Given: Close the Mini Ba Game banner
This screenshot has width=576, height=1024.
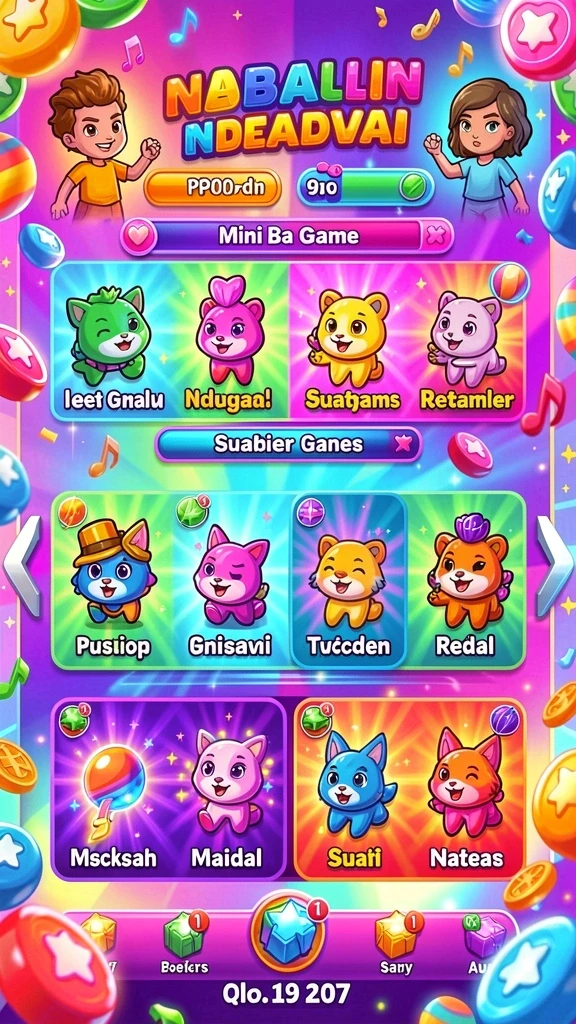Looking at the screenshot, I should [x=435, y=236].
